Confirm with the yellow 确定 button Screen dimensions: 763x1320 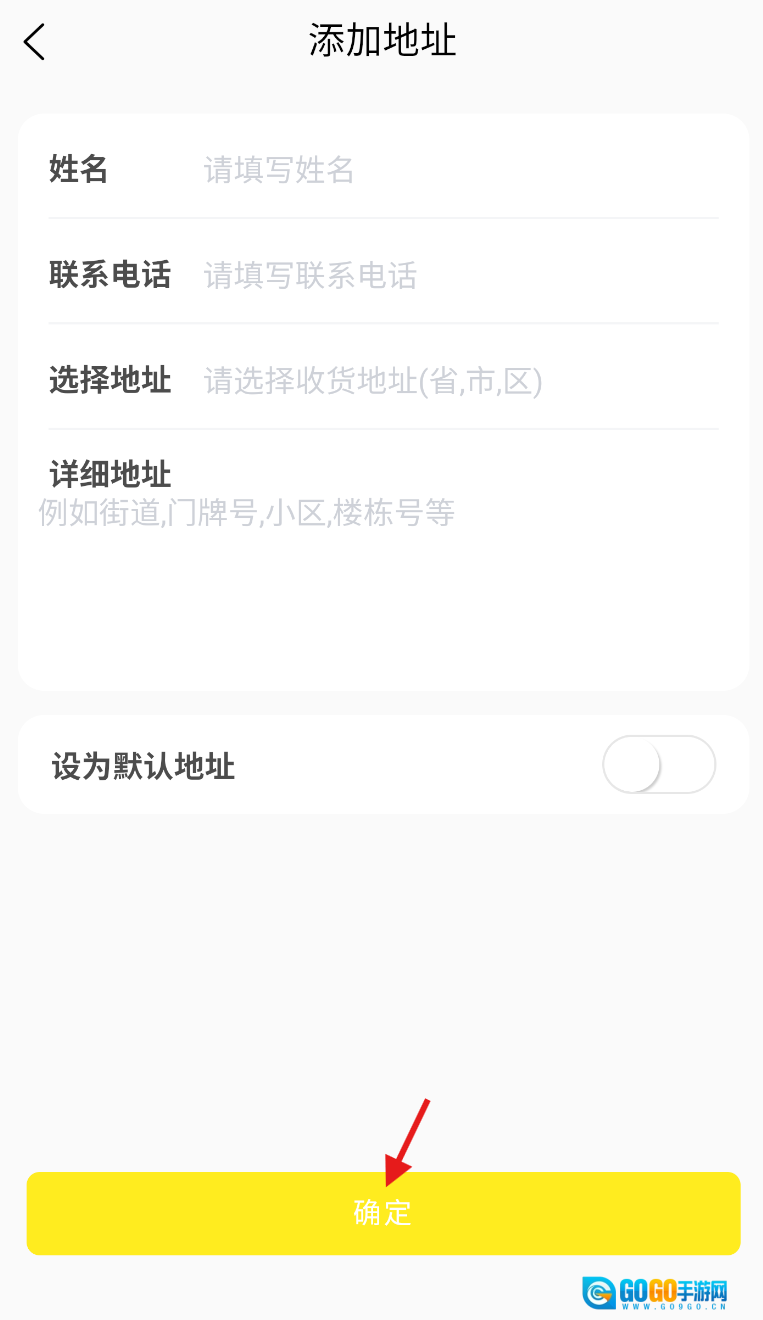coord(383,1213)
